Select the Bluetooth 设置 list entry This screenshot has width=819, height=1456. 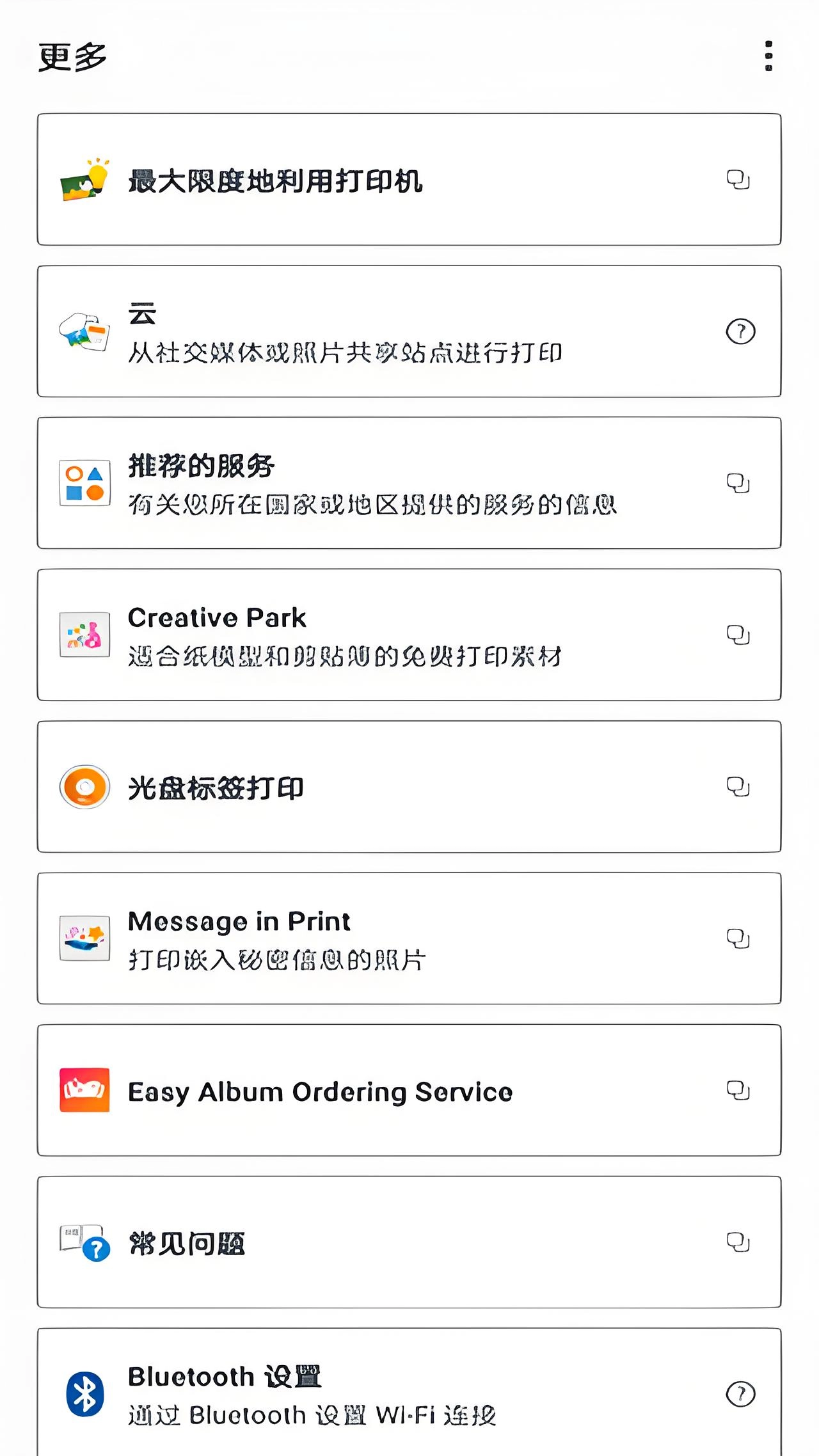click(x=409, y=1393)
